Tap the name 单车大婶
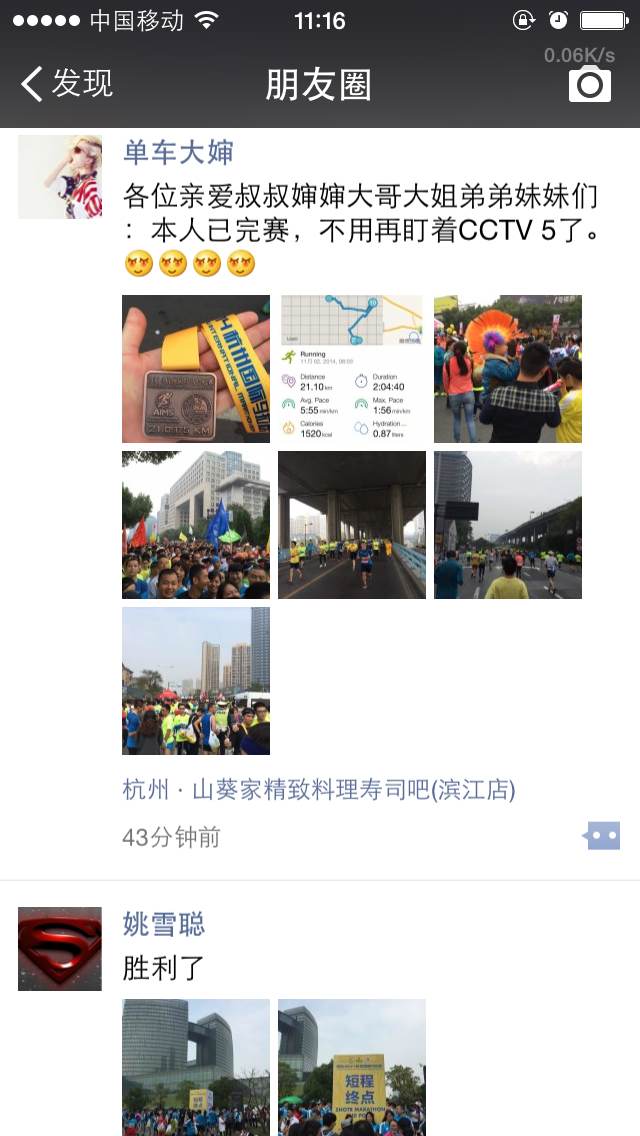640x1136 pixels. 178,153
